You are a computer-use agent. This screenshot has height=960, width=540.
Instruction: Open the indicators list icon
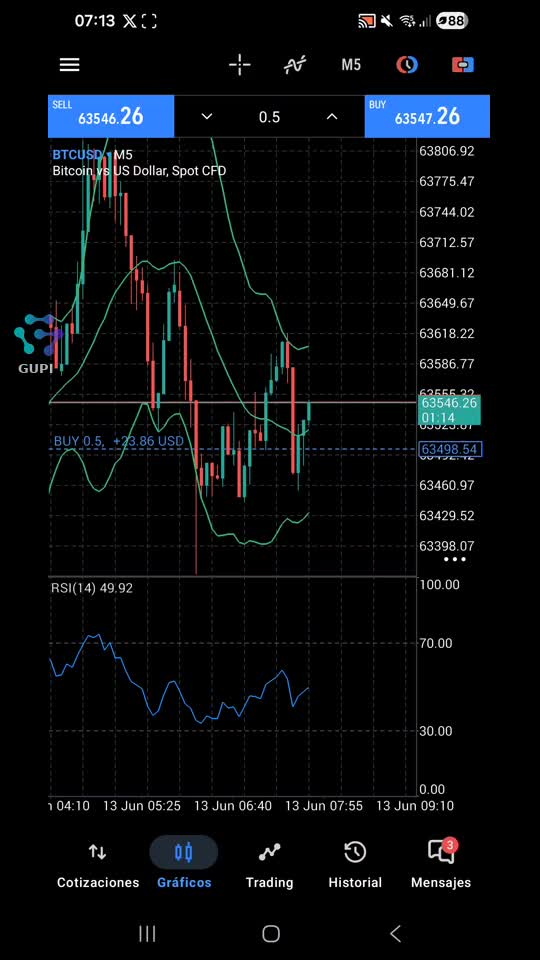[x=295, y=65]
